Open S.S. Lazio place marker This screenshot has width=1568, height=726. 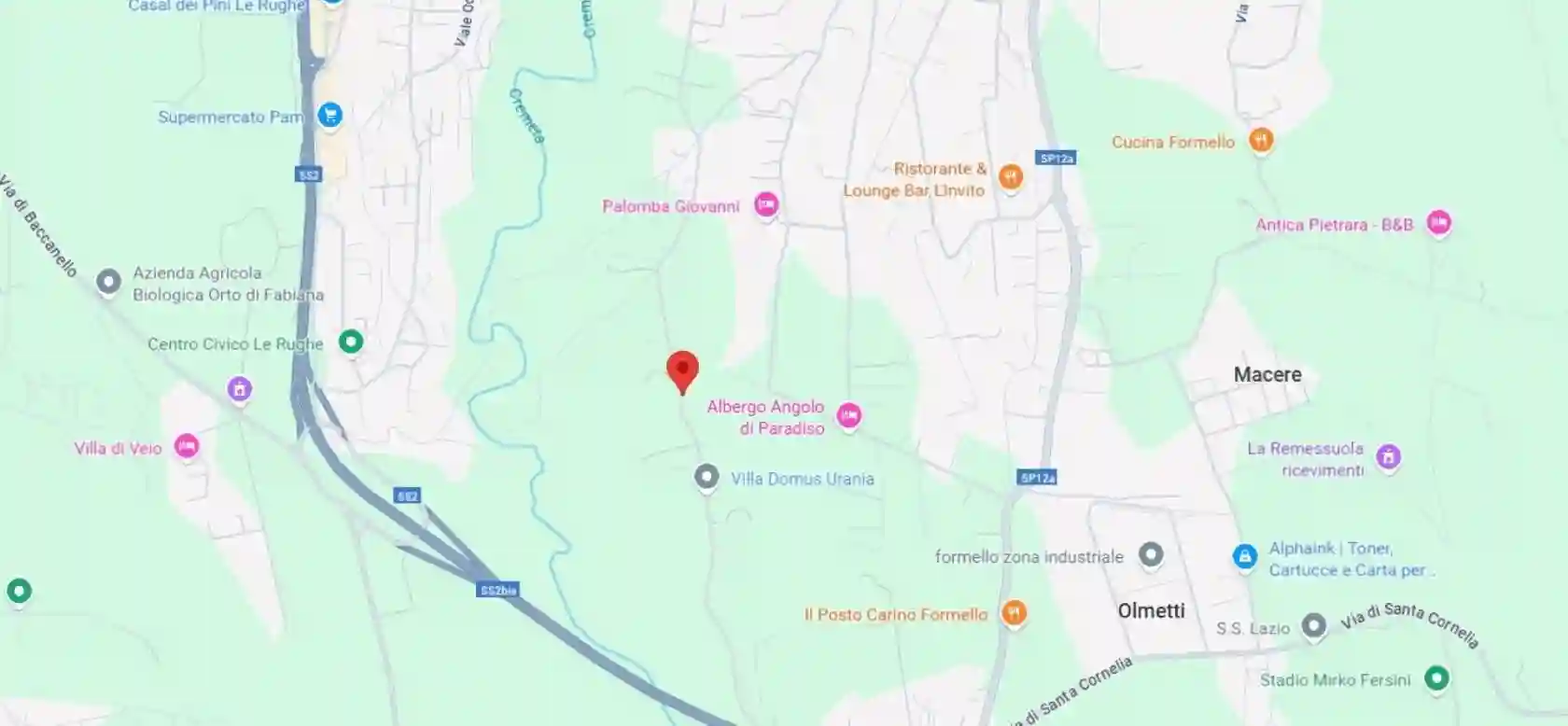click(1313, 625)
